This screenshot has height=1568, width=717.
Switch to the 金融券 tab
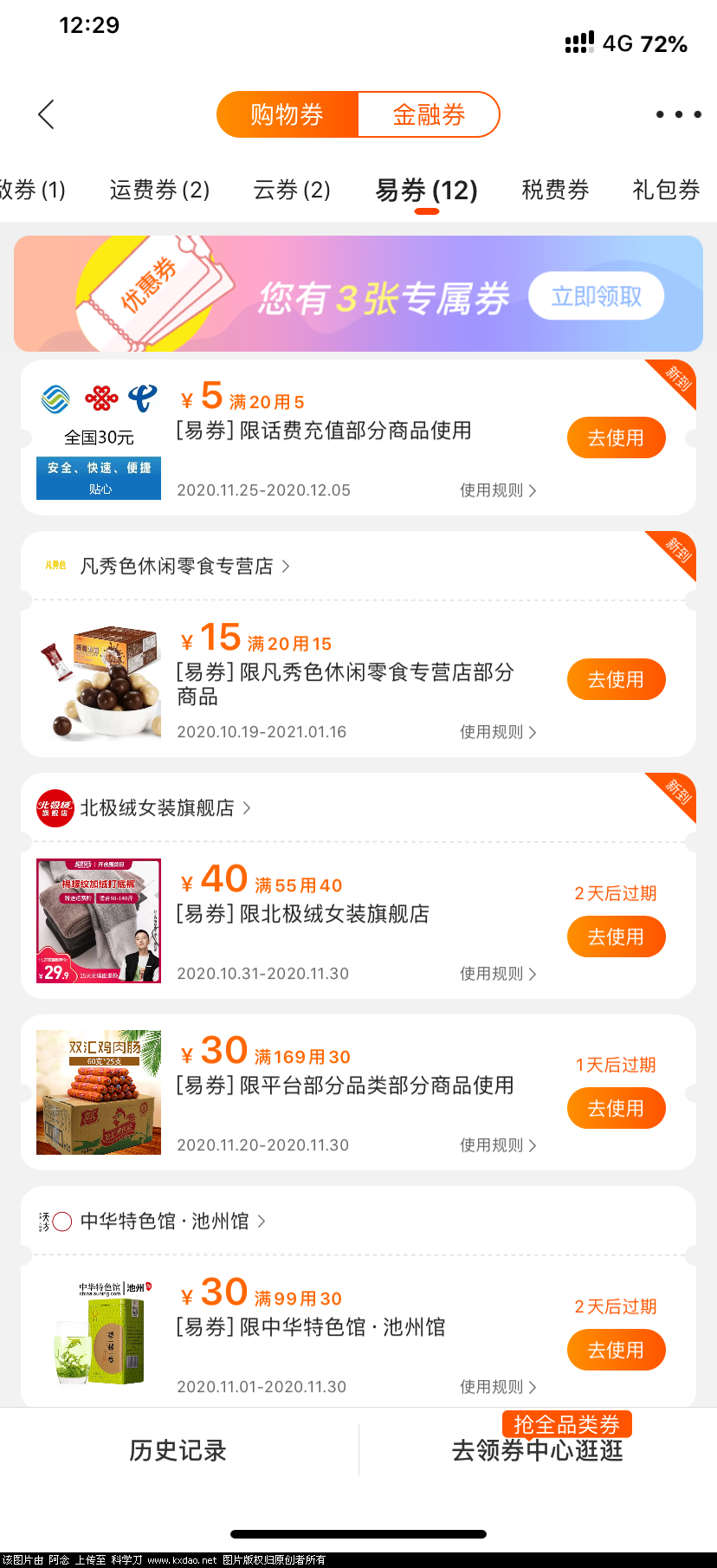430,113
